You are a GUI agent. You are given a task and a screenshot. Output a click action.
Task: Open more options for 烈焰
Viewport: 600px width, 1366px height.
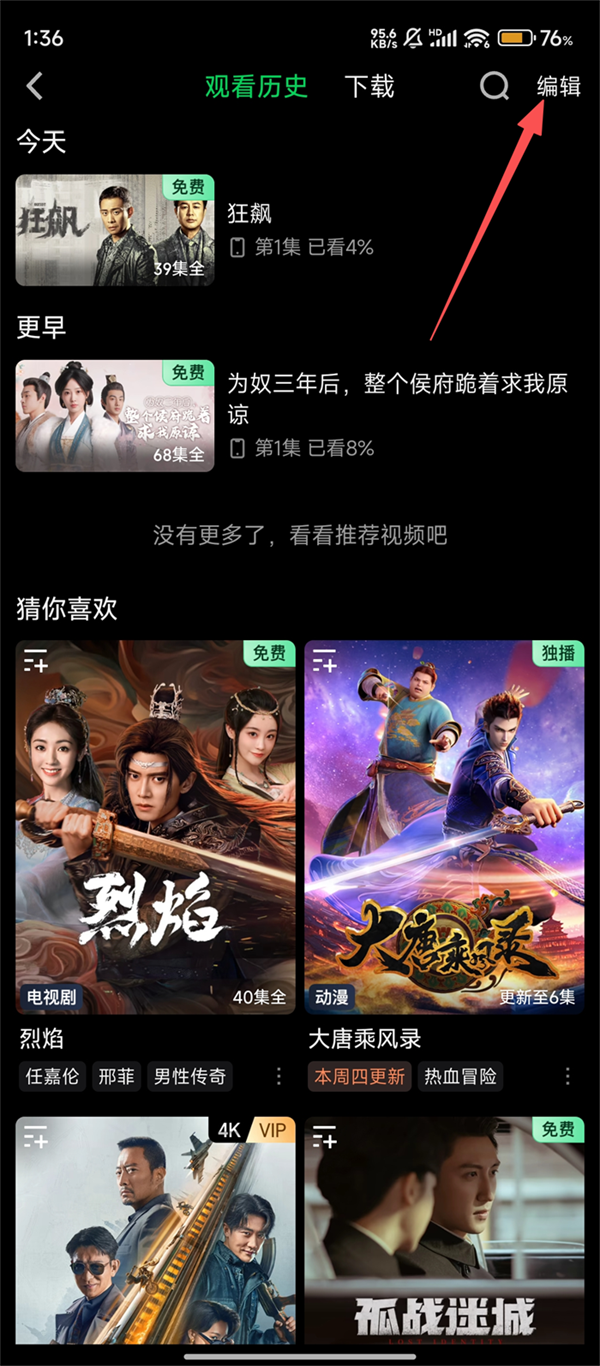279,1077
